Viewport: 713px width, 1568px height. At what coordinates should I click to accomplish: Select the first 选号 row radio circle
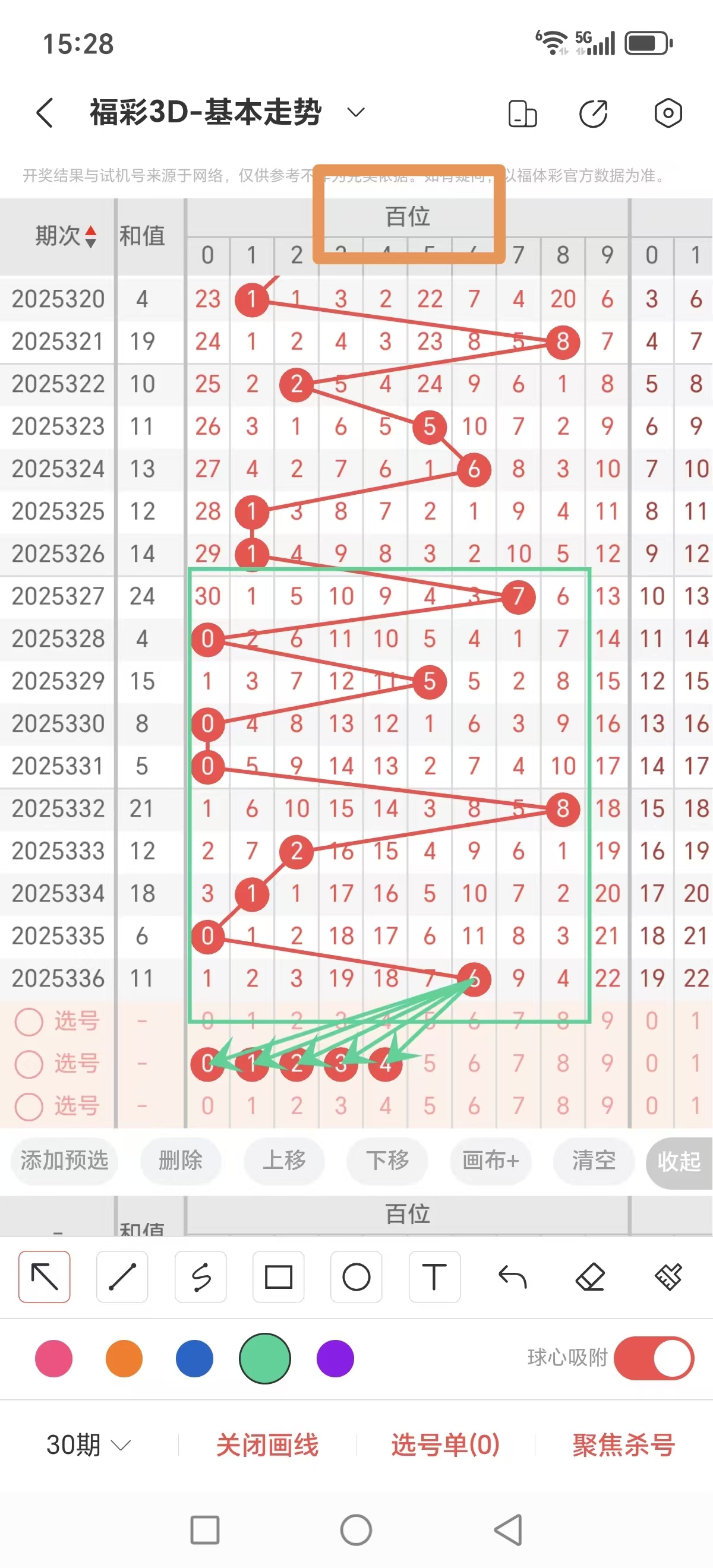pyautogui.click(x=29, y=1022)
